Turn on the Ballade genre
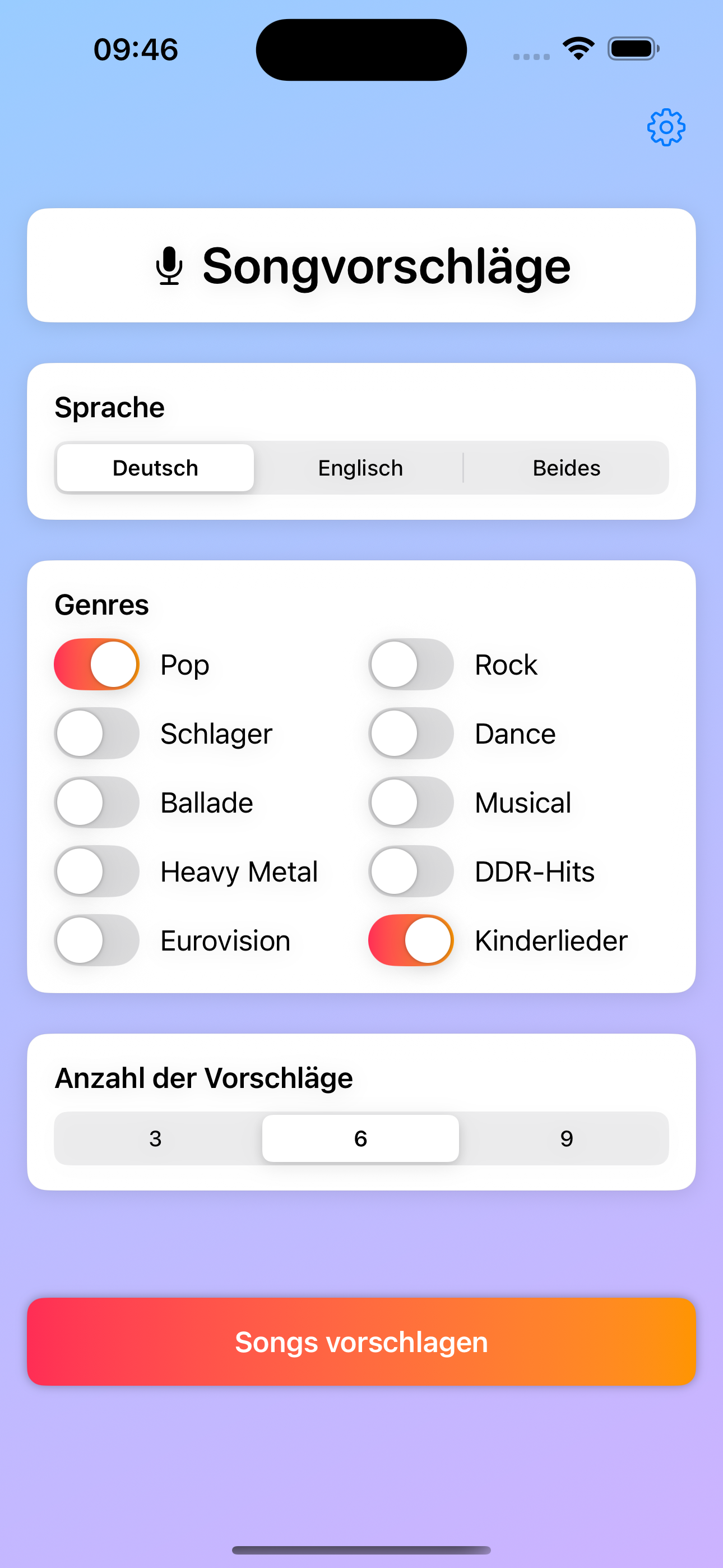Screen dimensions: 723x1568 click(98, 803)
